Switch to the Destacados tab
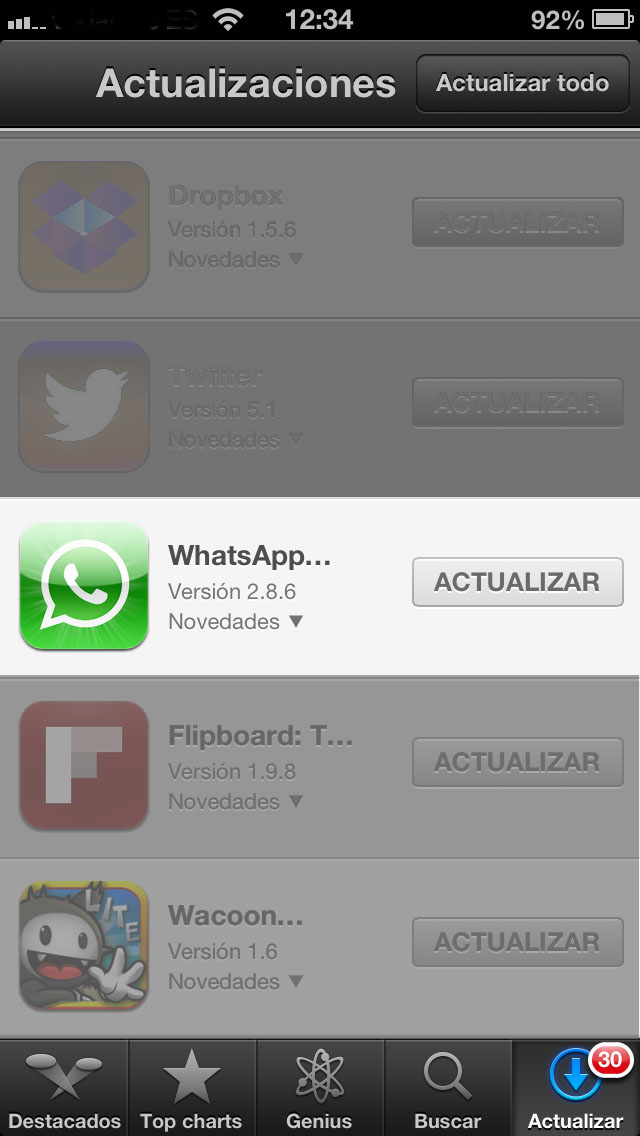Image resolution: width=640 pixels, height=1136 pixels. click(x=64, y=1090)
